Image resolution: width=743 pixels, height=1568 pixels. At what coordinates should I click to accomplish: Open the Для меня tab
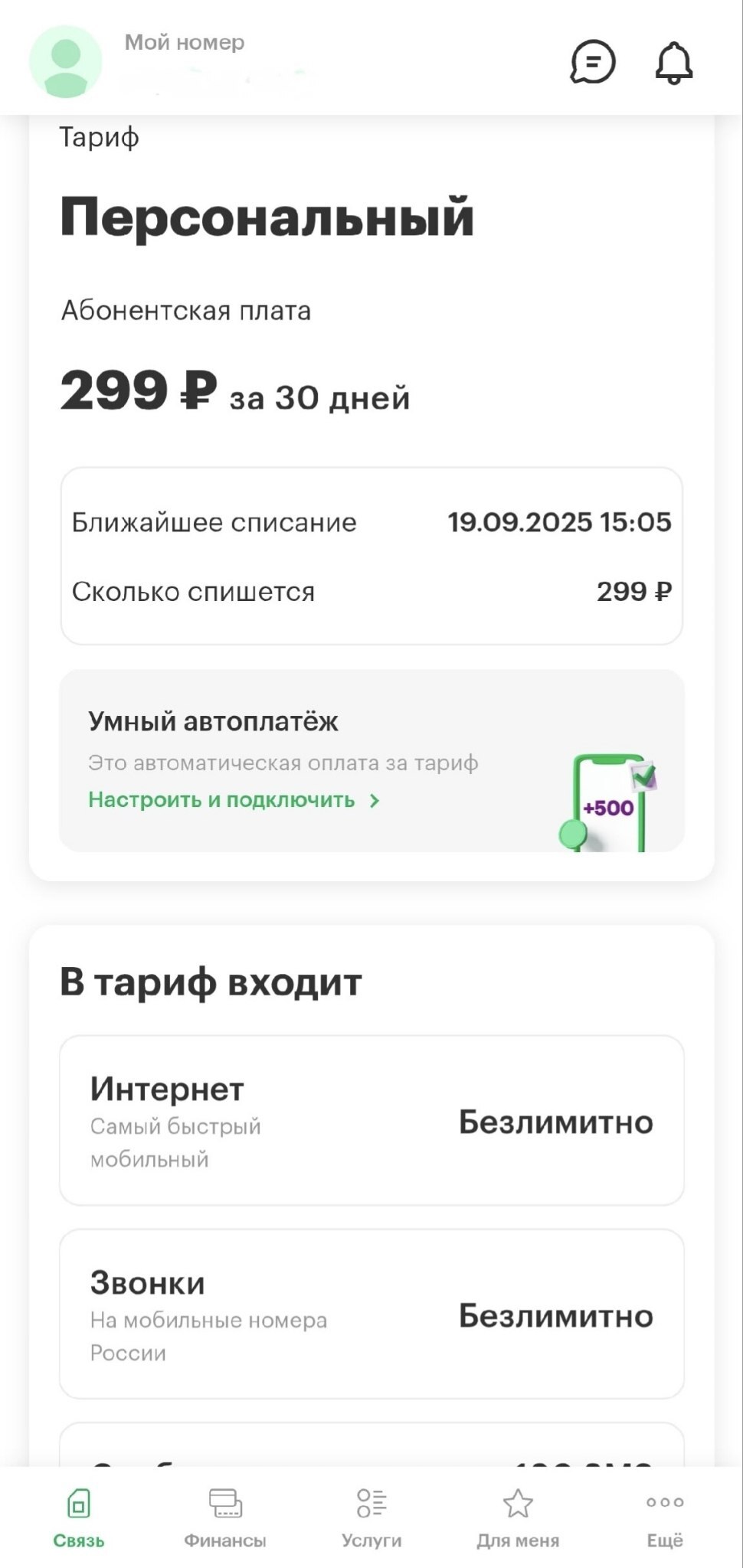click(518, 1519)
